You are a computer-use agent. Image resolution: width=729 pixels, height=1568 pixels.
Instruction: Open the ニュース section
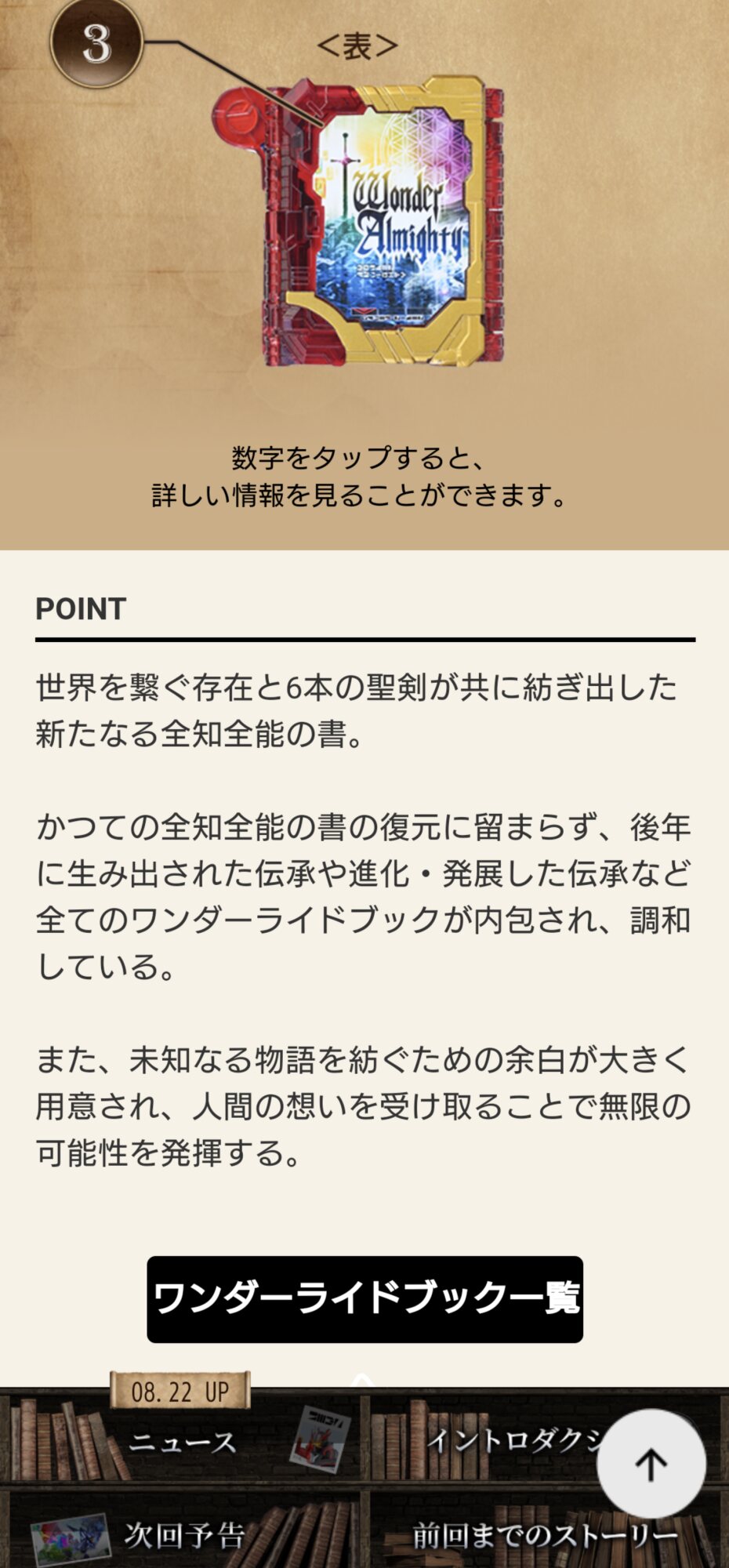coord(182,1441)
